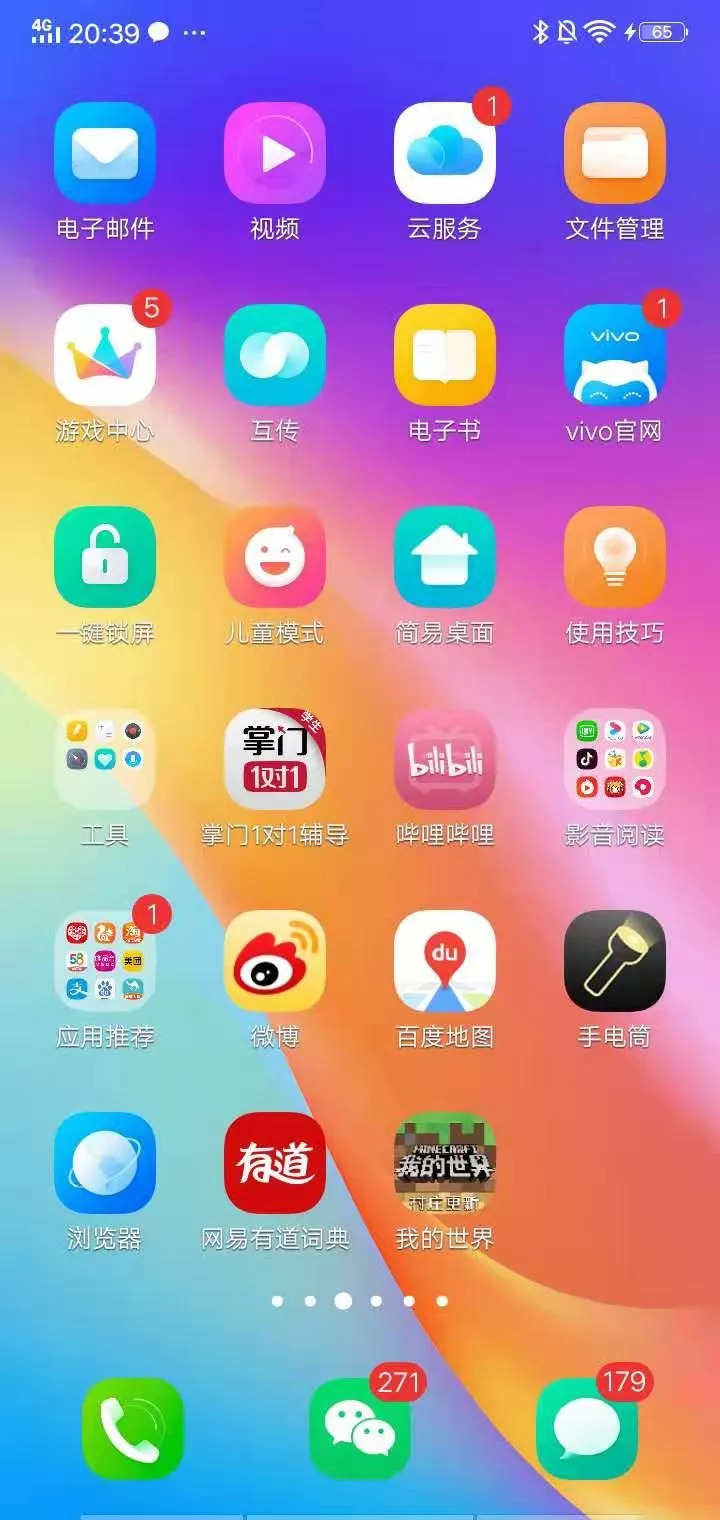The height and width of the screenshot is (1520, 720).
Task: Open WeChat with 271 unread
Action: click(x=360, y=1429)
